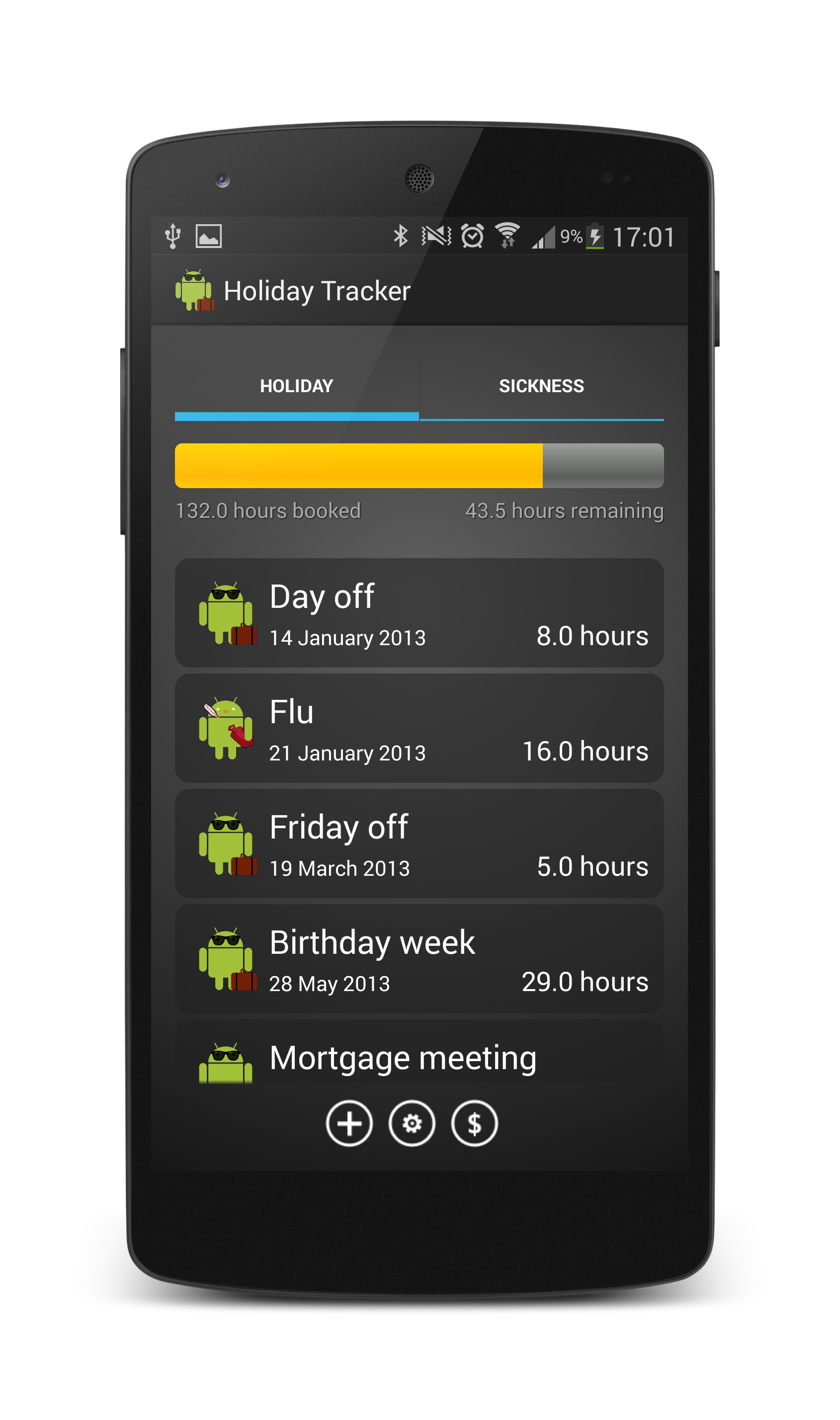Screen dimensions: 840x1420
Task: Select the Holiday tab
Action: 297,387
